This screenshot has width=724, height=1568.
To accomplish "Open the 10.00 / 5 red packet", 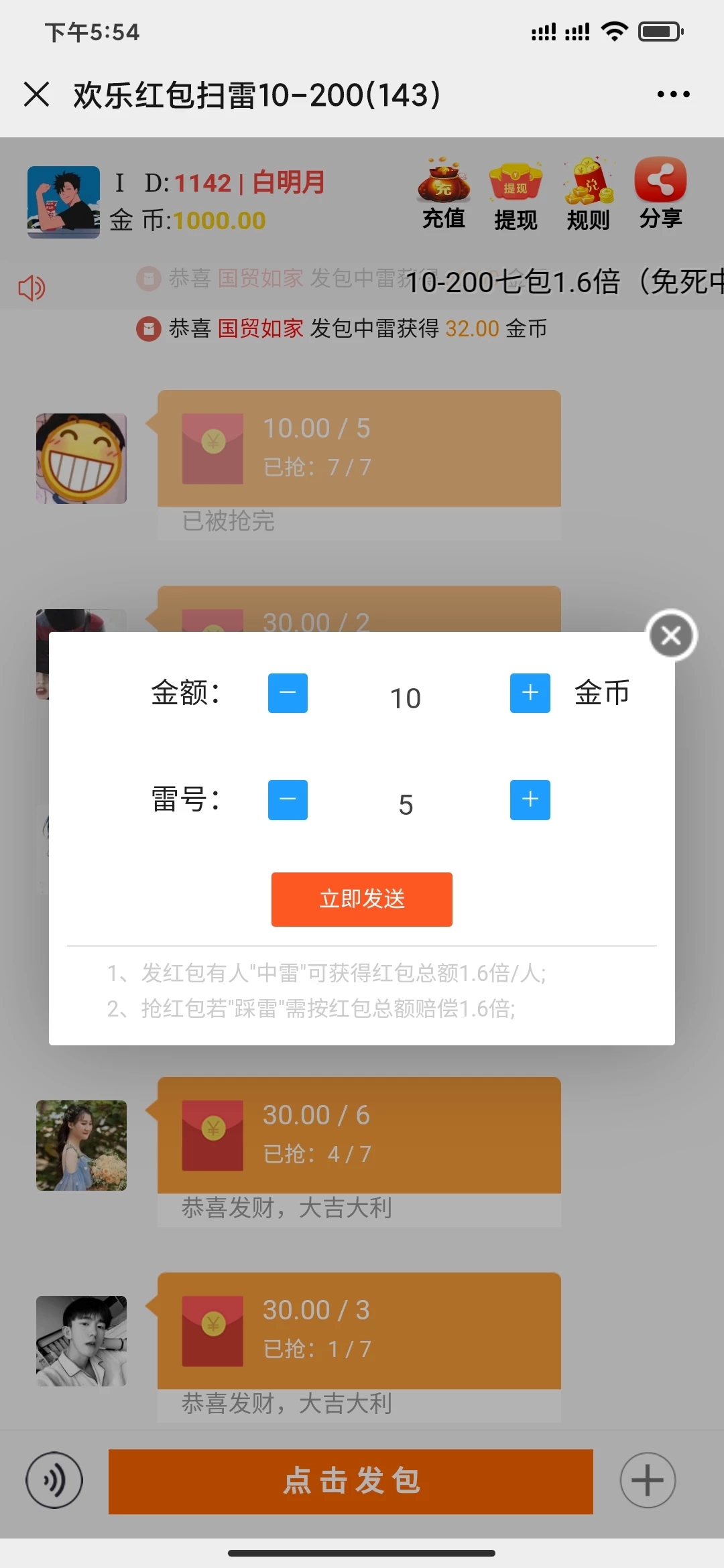I will pos(359,448).
